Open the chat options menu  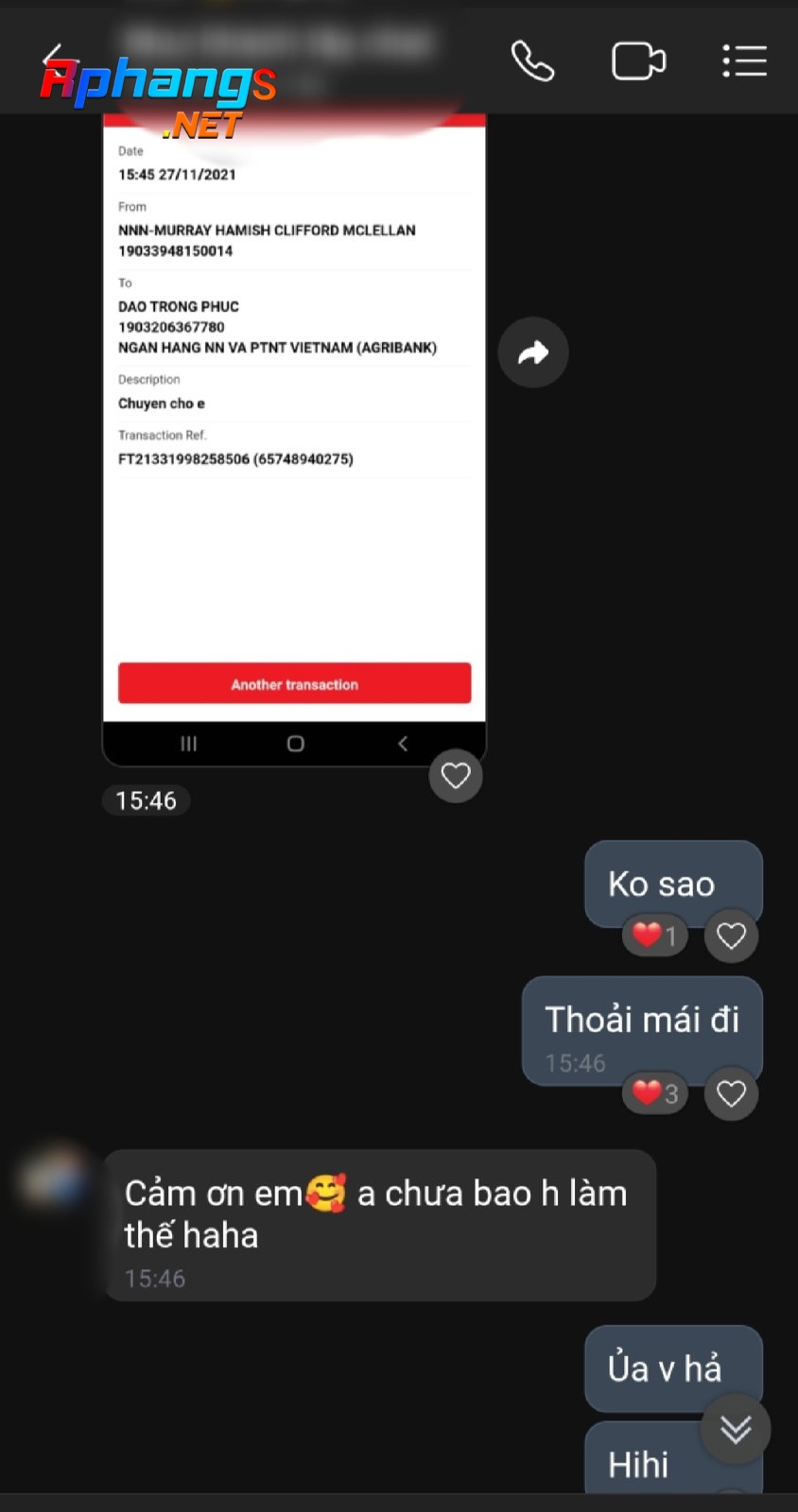744,61
